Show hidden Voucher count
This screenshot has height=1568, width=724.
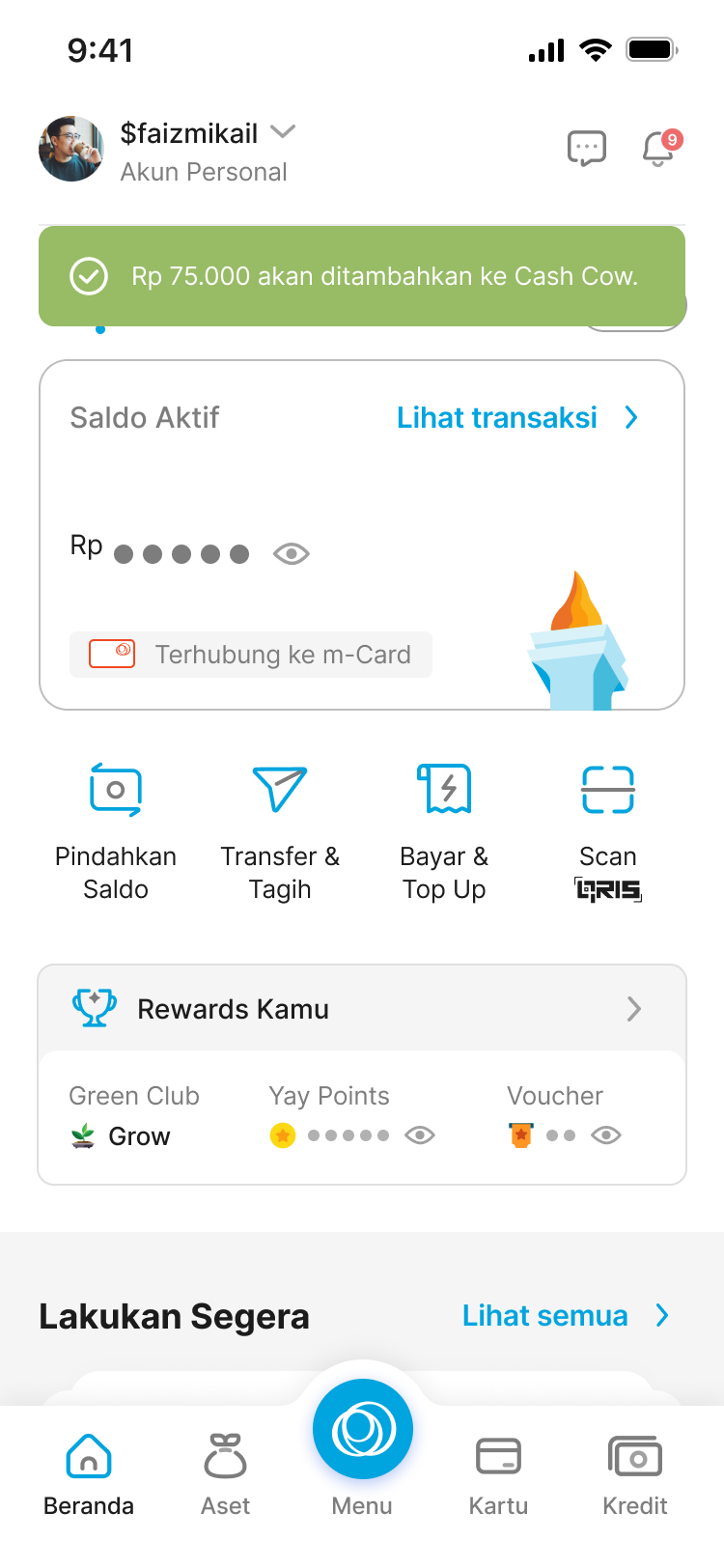coord(606,1135)
